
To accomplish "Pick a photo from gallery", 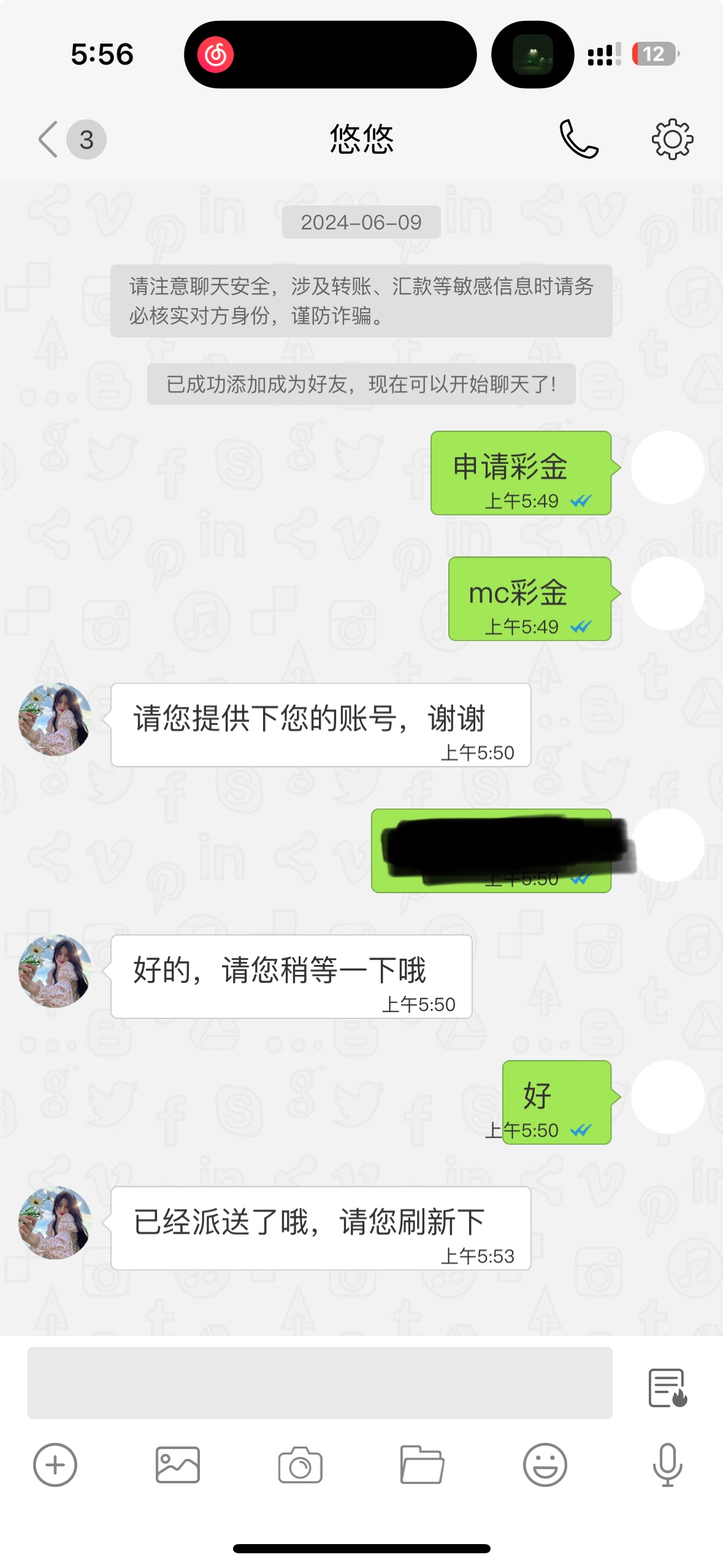I will (177, 1465).
